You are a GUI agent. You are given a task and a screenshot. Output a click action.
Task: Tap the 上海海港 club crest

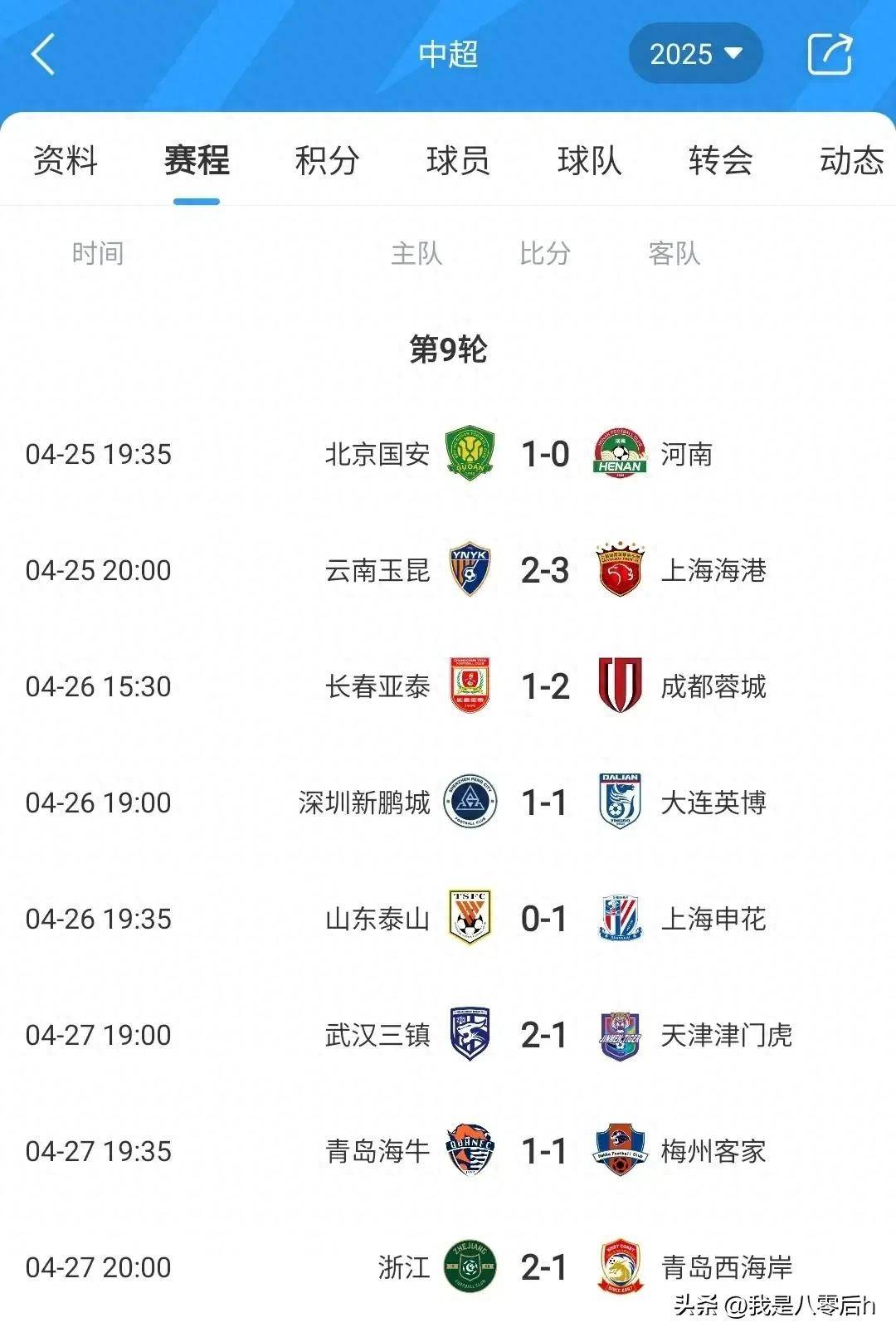point(619,569)
